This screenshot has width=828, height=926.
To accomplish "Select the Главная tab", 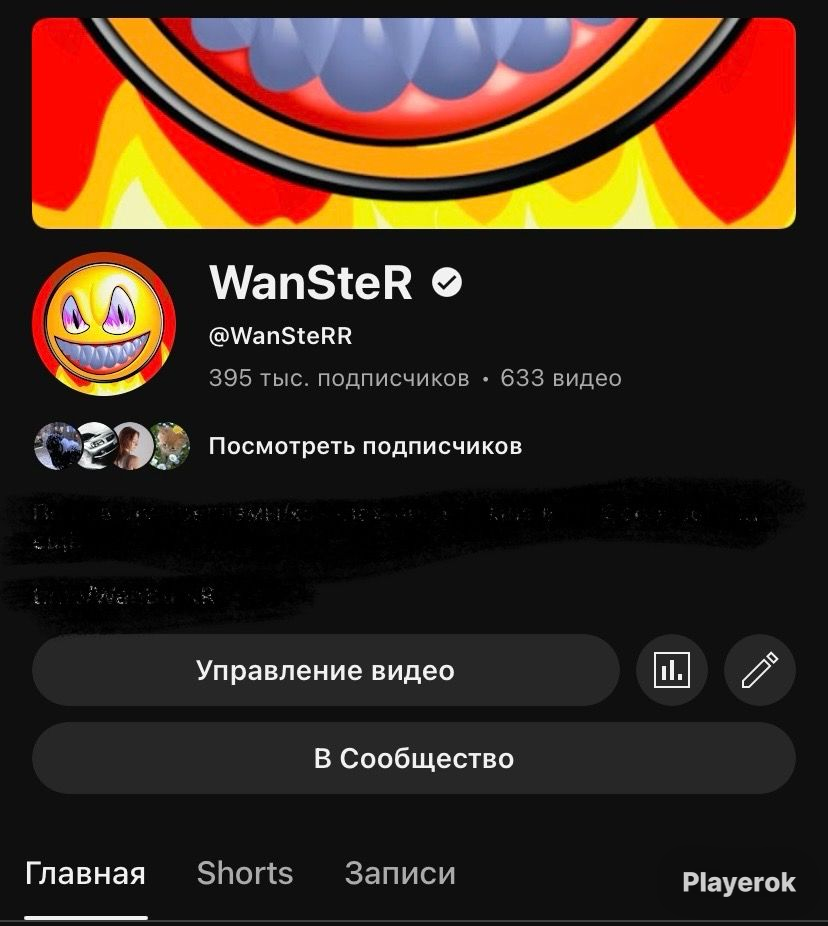I will point(85,873).
